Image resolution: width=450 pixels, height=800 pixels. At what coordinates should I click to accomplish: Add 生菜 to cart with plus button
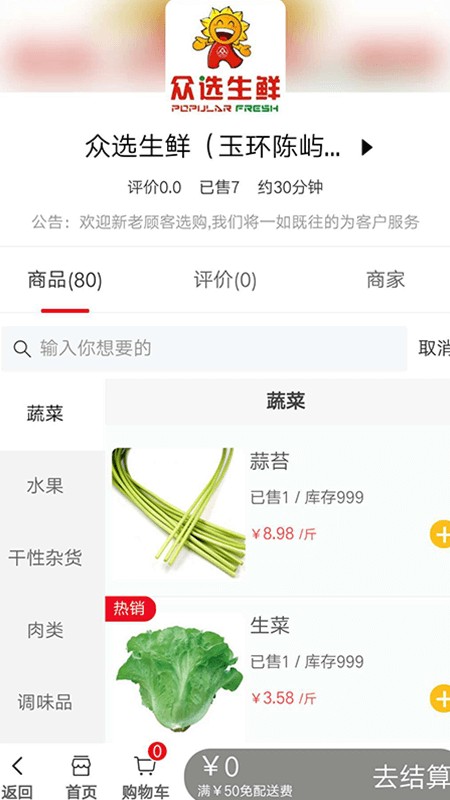[440, 698]
